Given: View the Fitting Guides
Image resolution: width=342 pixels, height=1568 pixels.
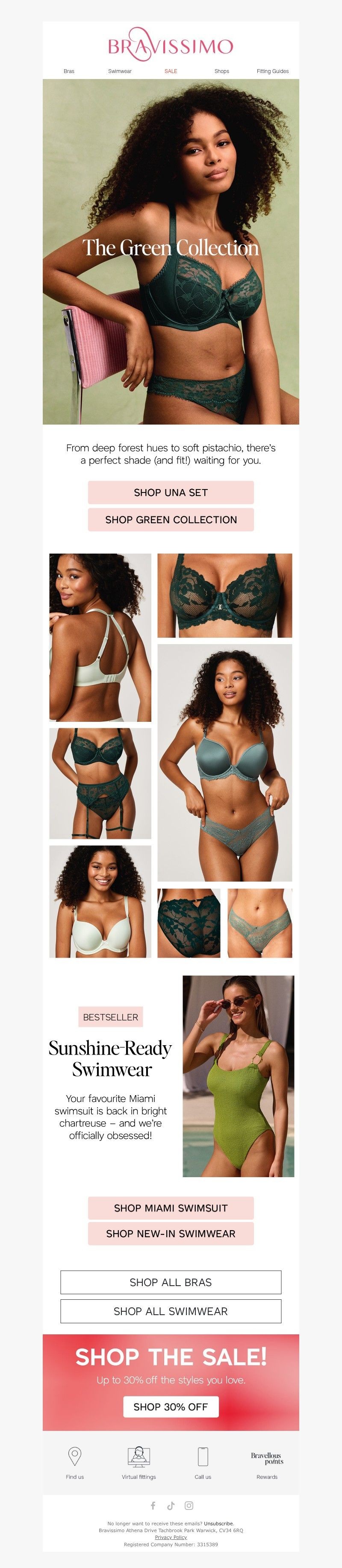Looking at the screenshot, I should (x=272, y=71).
